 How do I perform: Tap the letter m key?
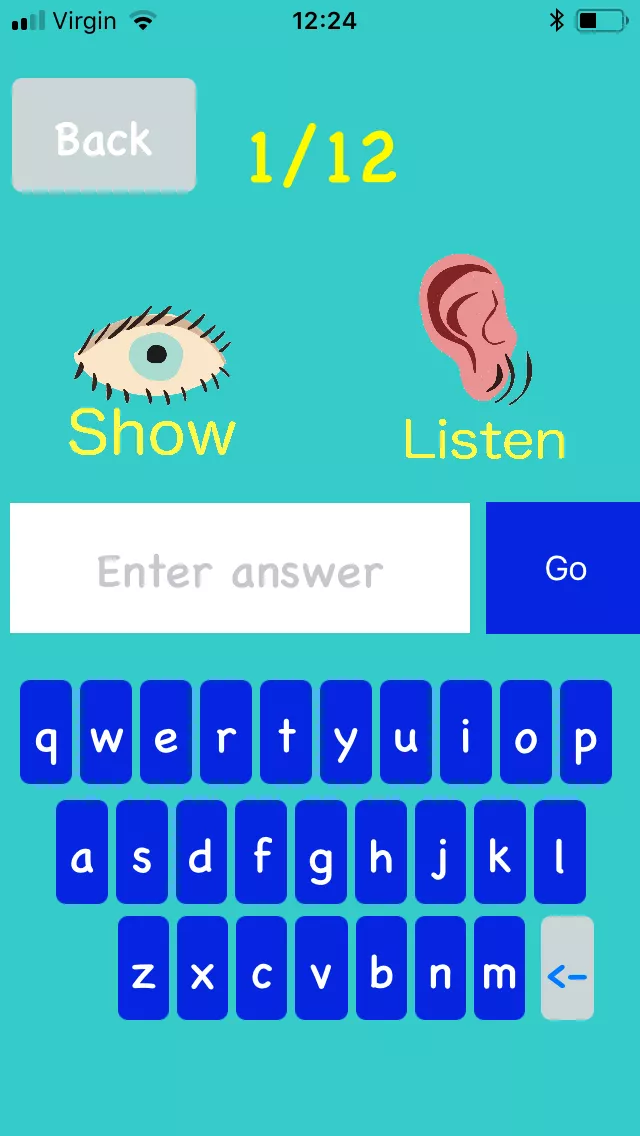(499, 968)
